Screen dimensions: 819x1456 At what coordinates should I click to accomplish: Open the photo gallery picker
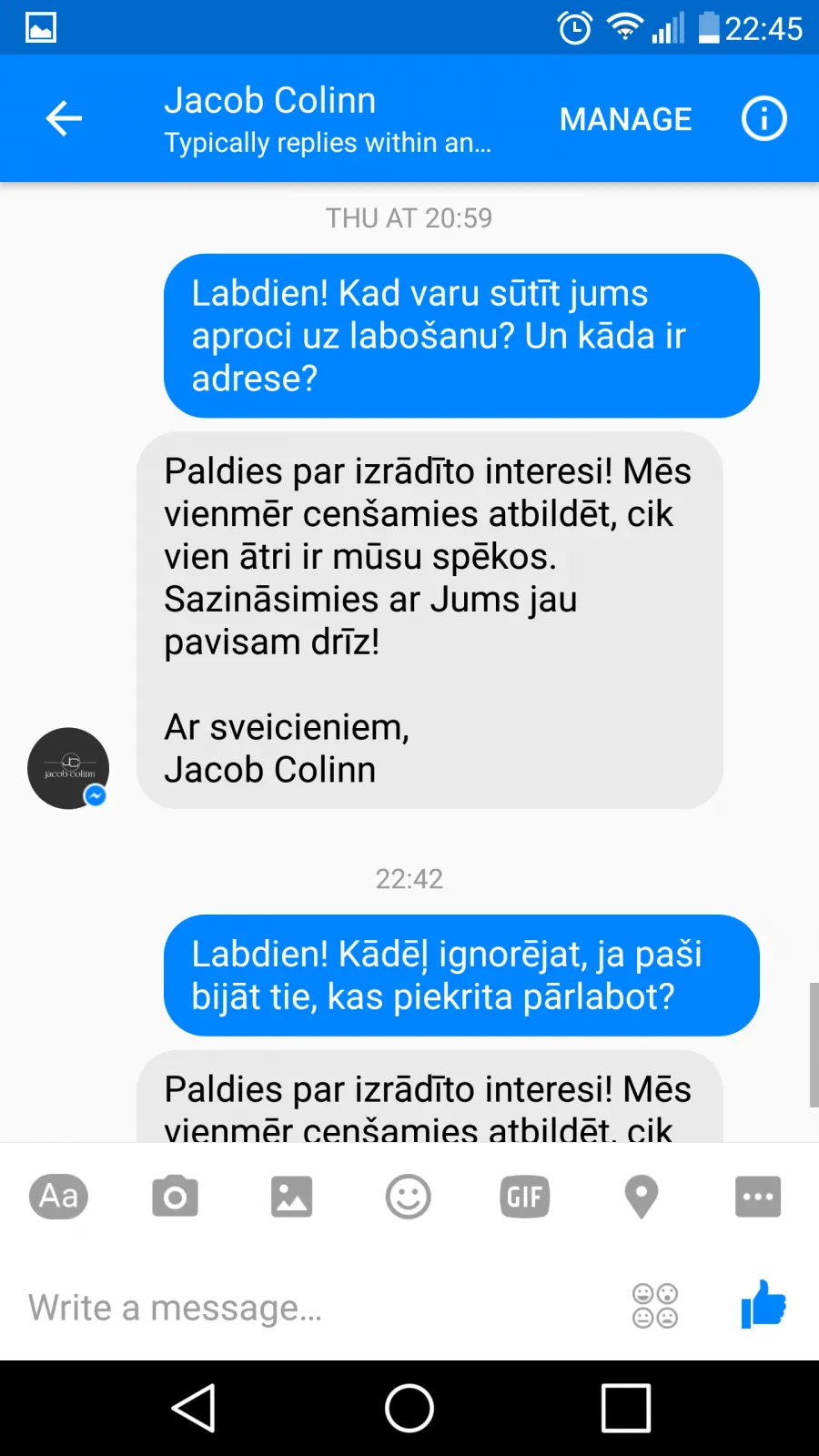291,1197
